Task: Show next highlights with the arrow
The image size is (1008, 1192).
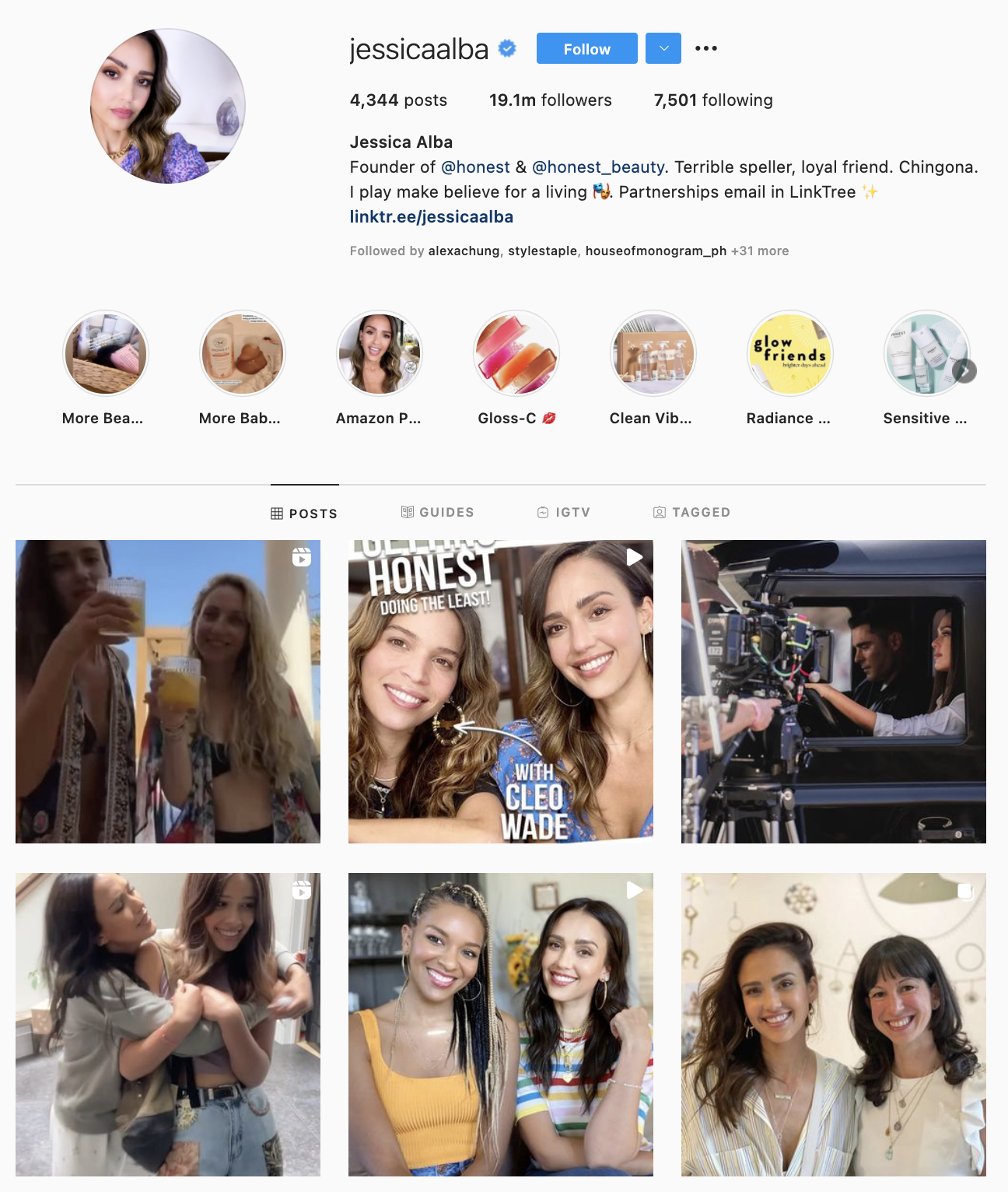Action: (x=964, y=371)
